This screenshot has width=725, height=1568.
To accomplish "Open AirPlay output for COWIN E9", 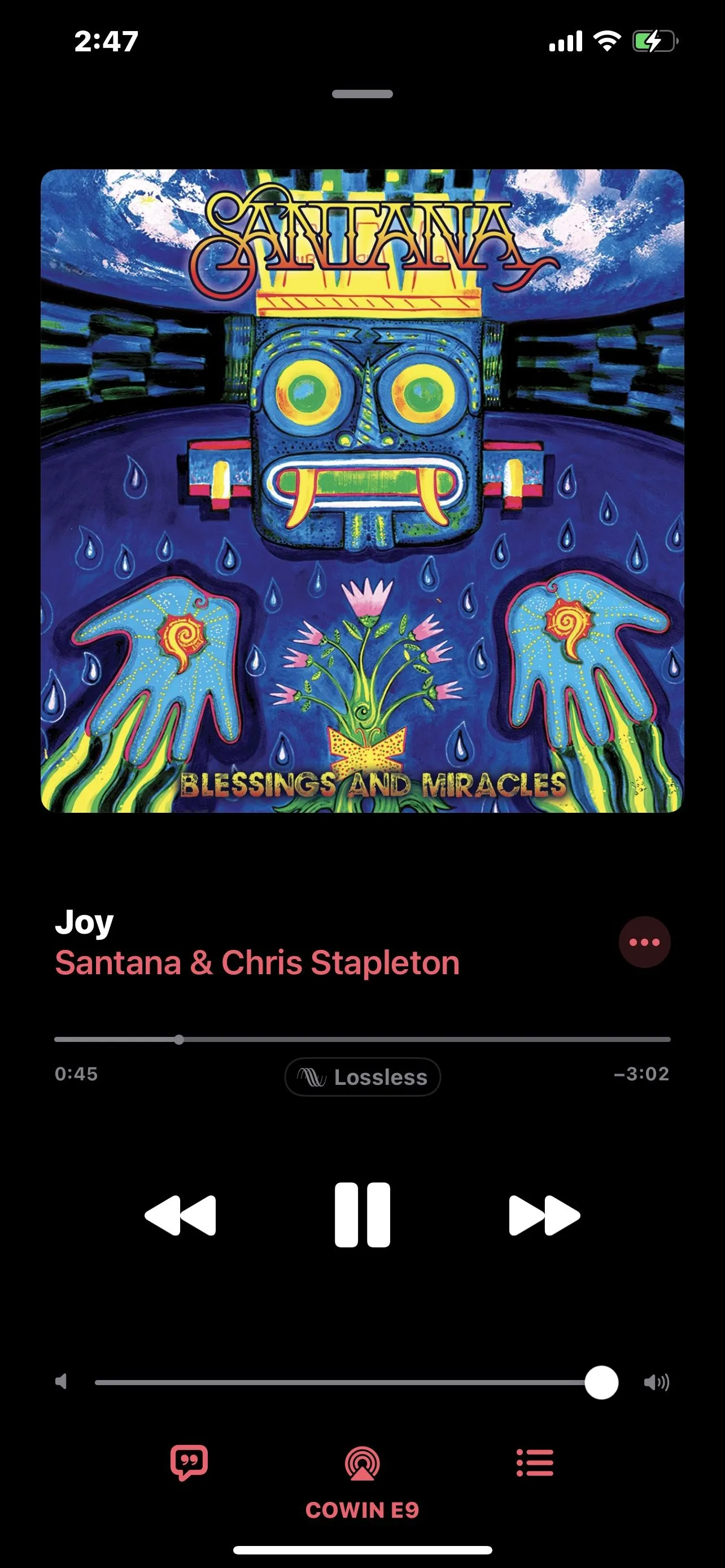I will (362, 1464).
